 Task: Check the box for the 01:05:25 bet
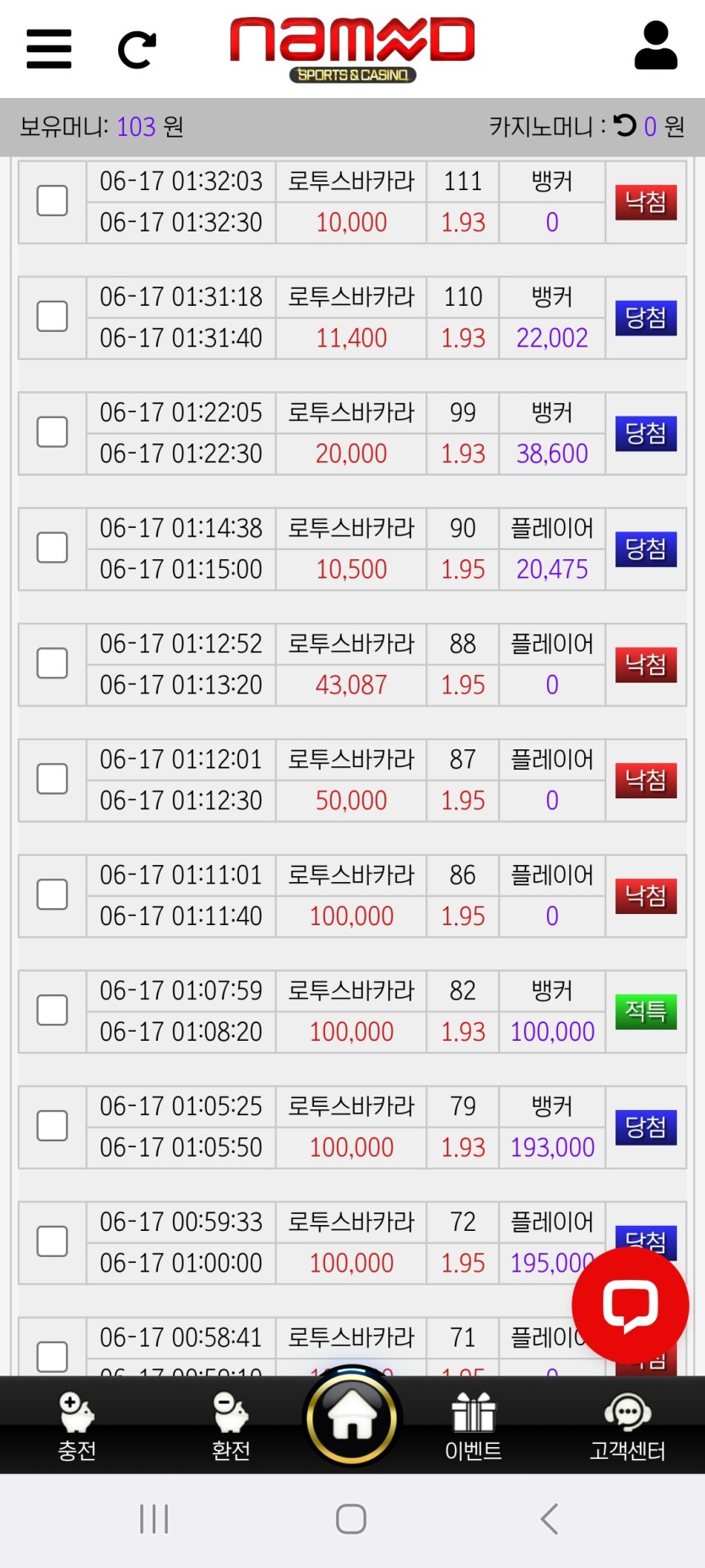pos(52,1127)
